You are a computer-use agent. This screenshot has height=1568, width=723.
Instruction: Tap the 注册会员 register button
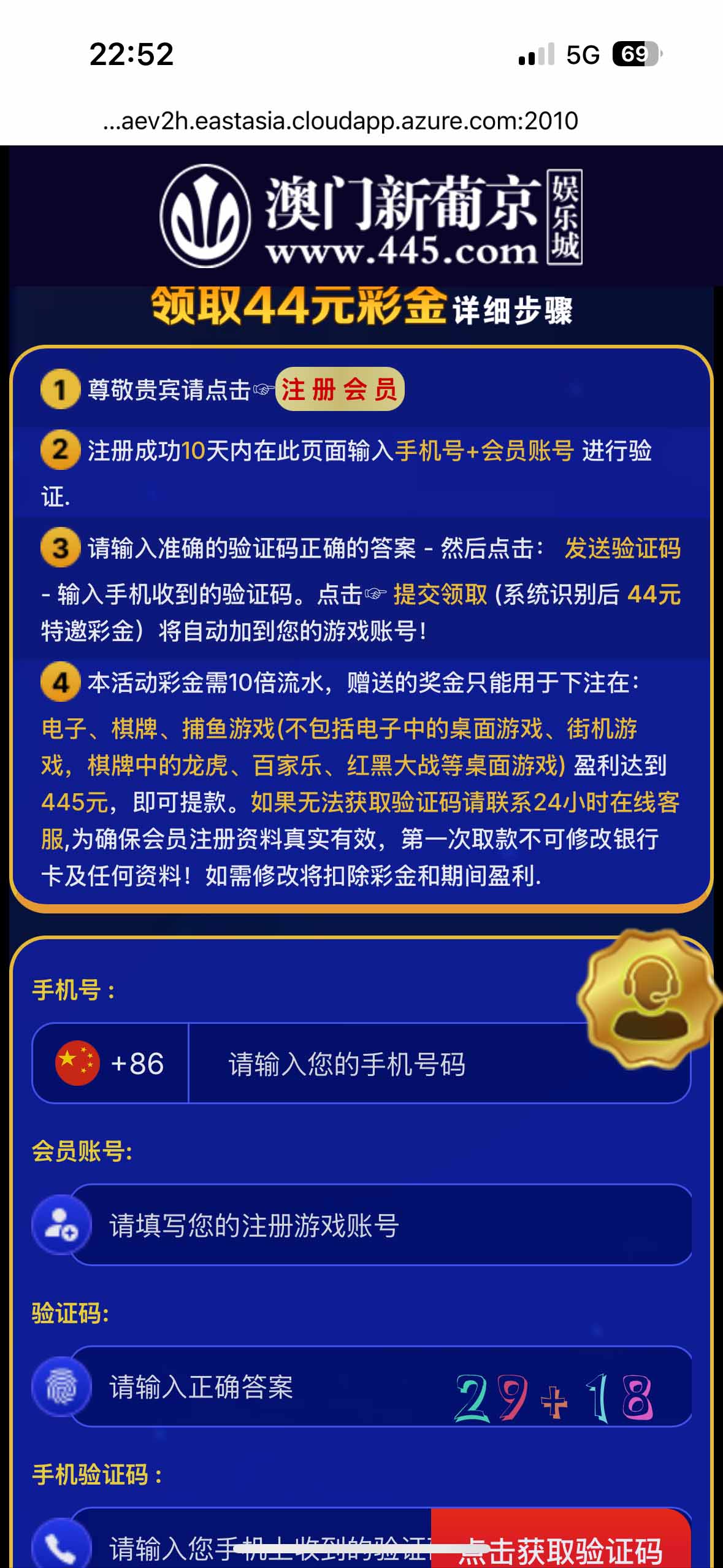click(x=340, y=389)
